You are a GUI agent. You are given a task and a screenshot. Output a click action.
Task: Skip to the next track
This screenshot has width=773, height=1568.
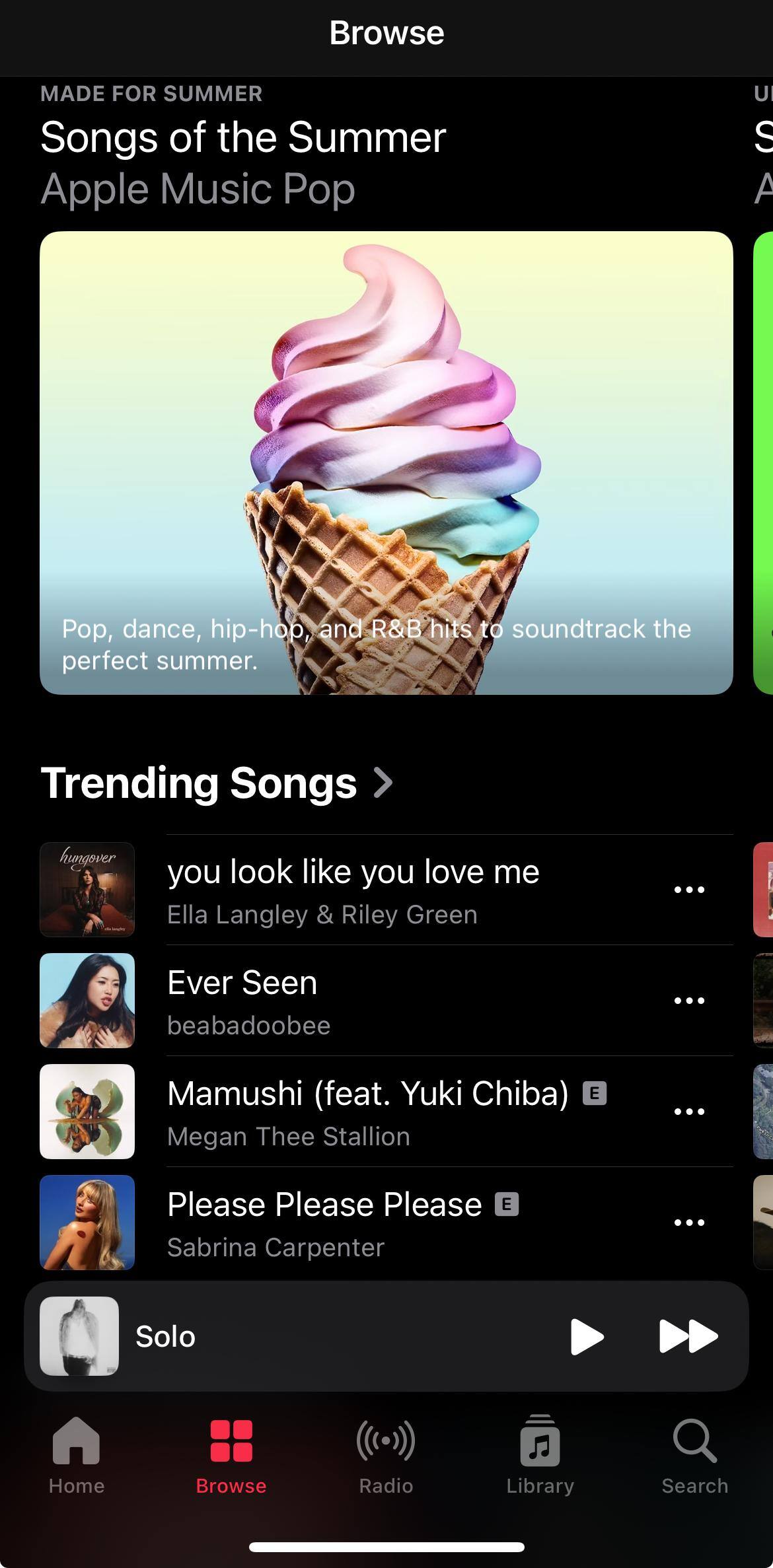688,1336
